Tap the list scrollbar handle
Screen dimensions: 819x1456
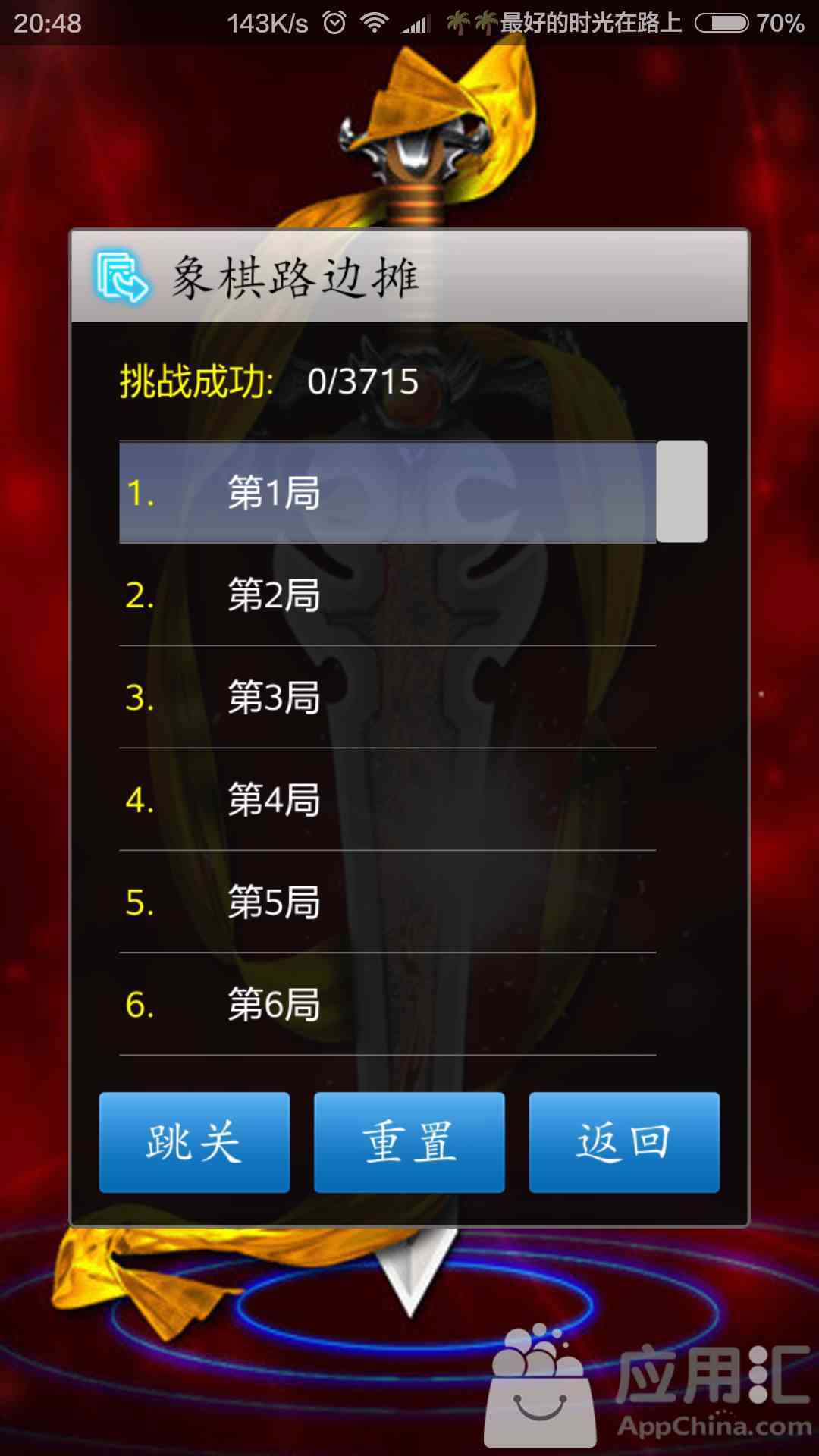[x=682, y=491]
